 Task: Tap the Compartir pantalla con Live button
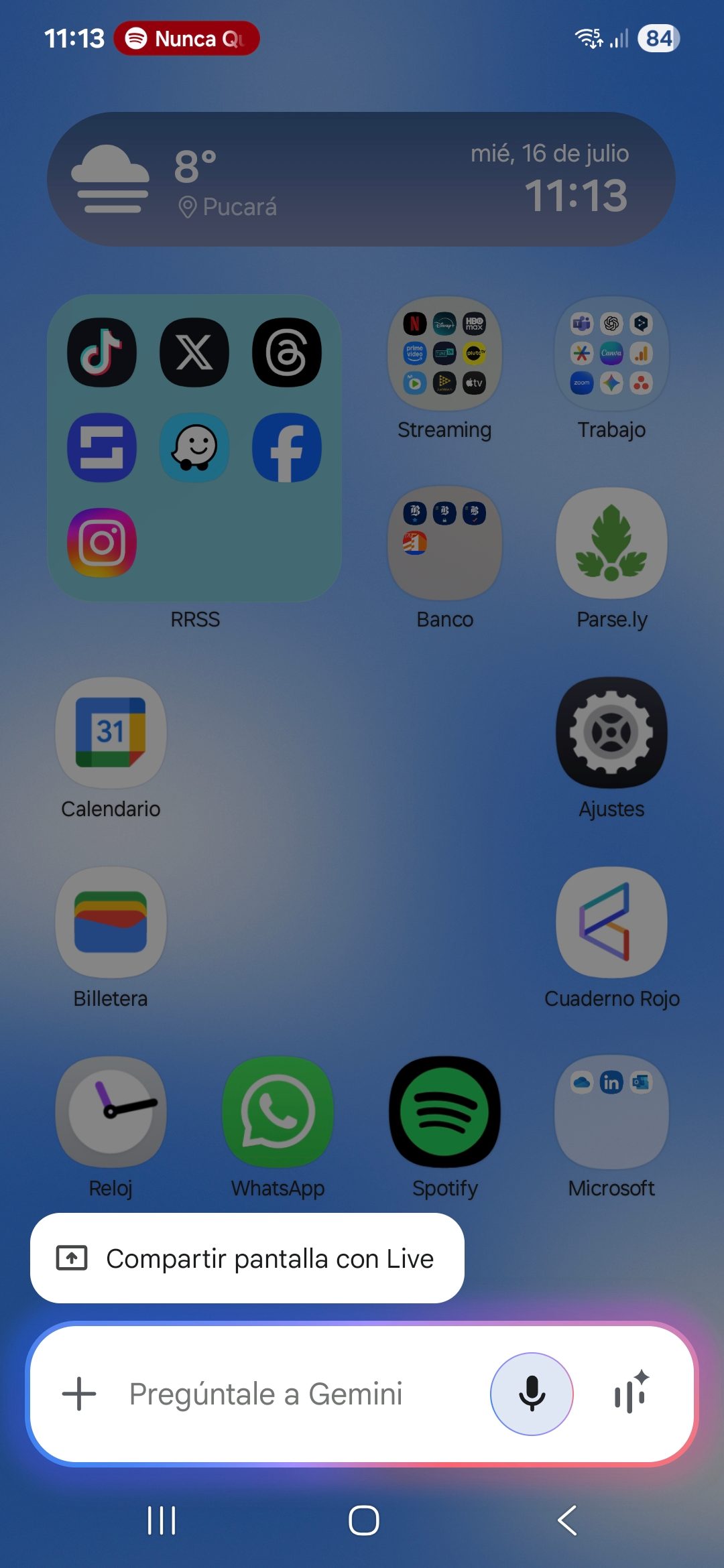(247, 1258)
